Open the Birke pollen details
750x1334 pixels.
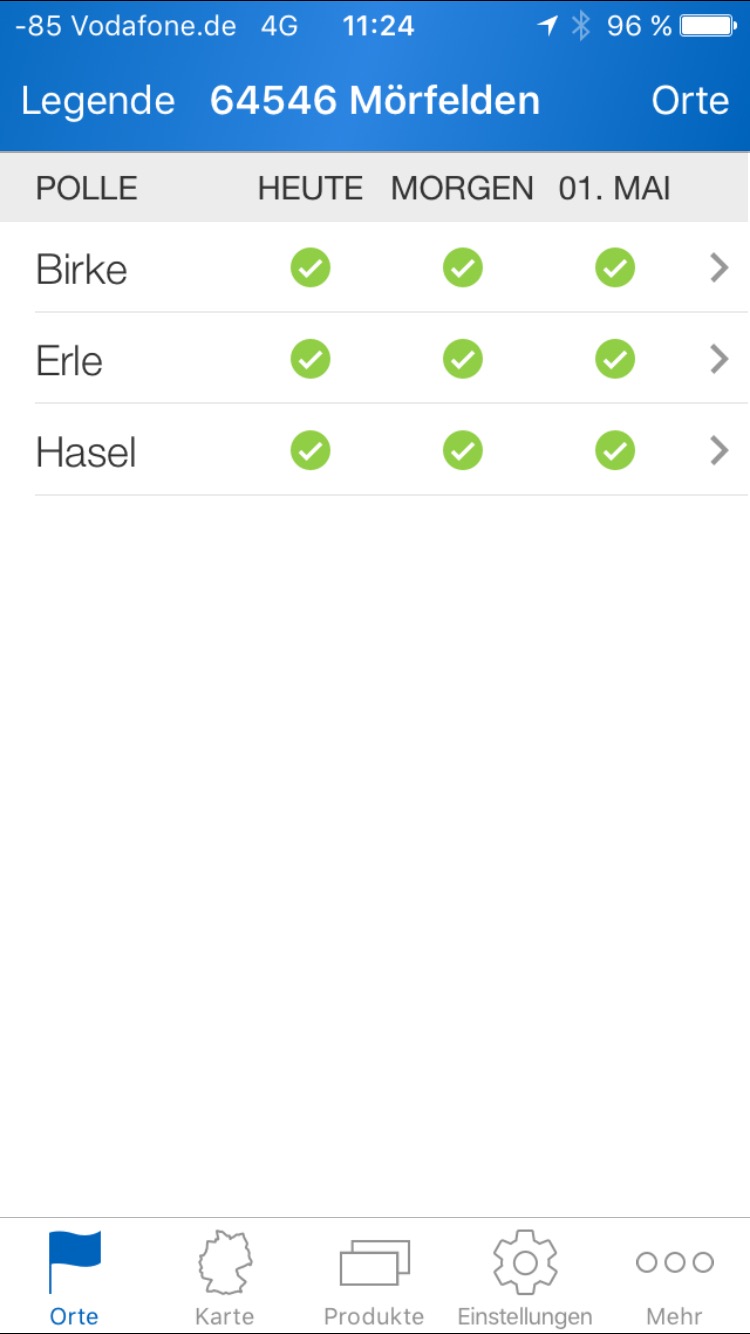pos(375,268)
